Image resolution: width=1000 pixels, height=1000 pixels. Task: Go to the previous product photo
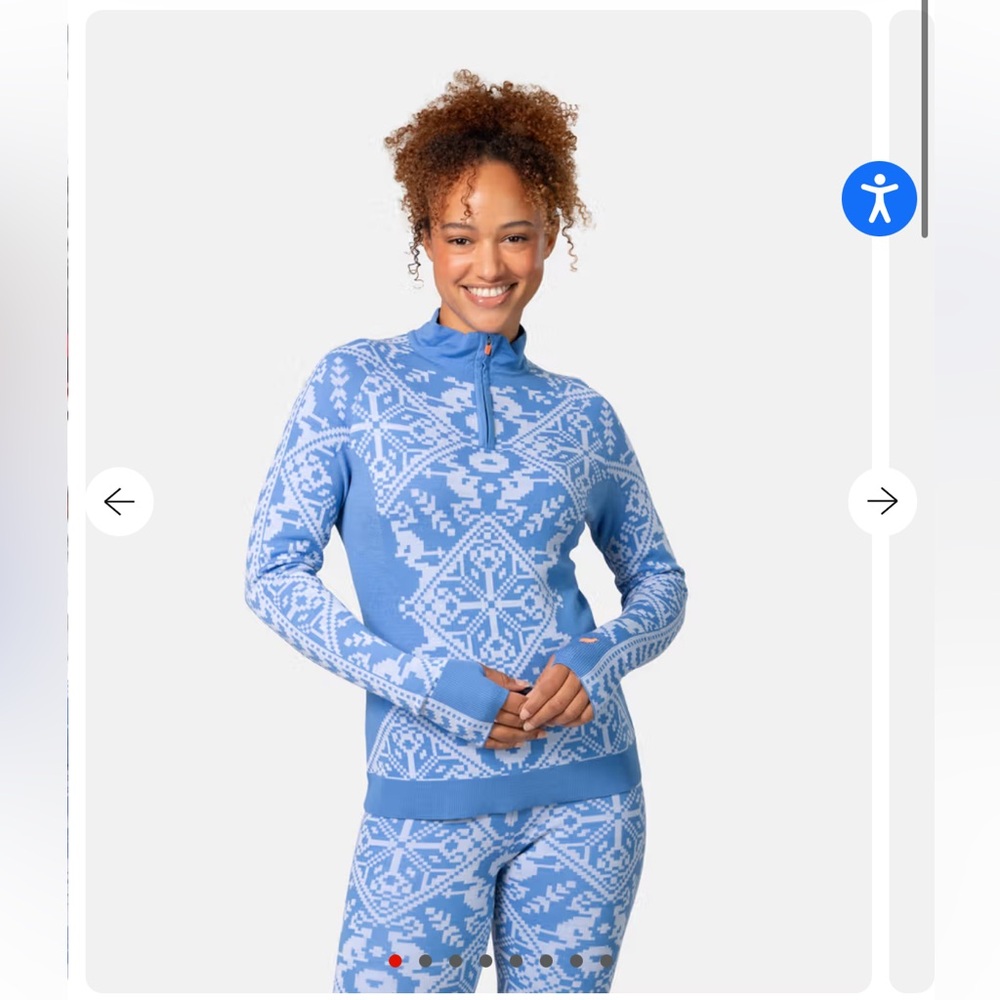click(x=119, y=501)
